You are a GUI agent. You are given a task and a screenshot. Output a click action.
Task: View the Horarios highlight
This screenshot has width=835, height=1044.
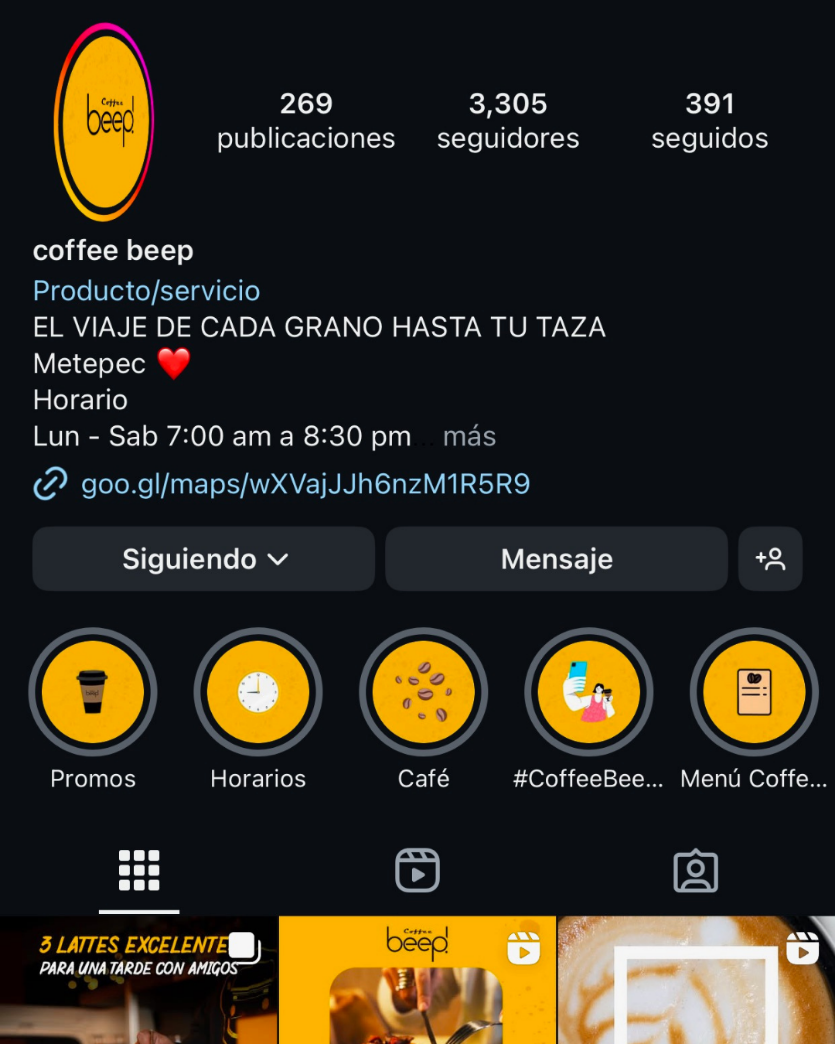(258, 692)
